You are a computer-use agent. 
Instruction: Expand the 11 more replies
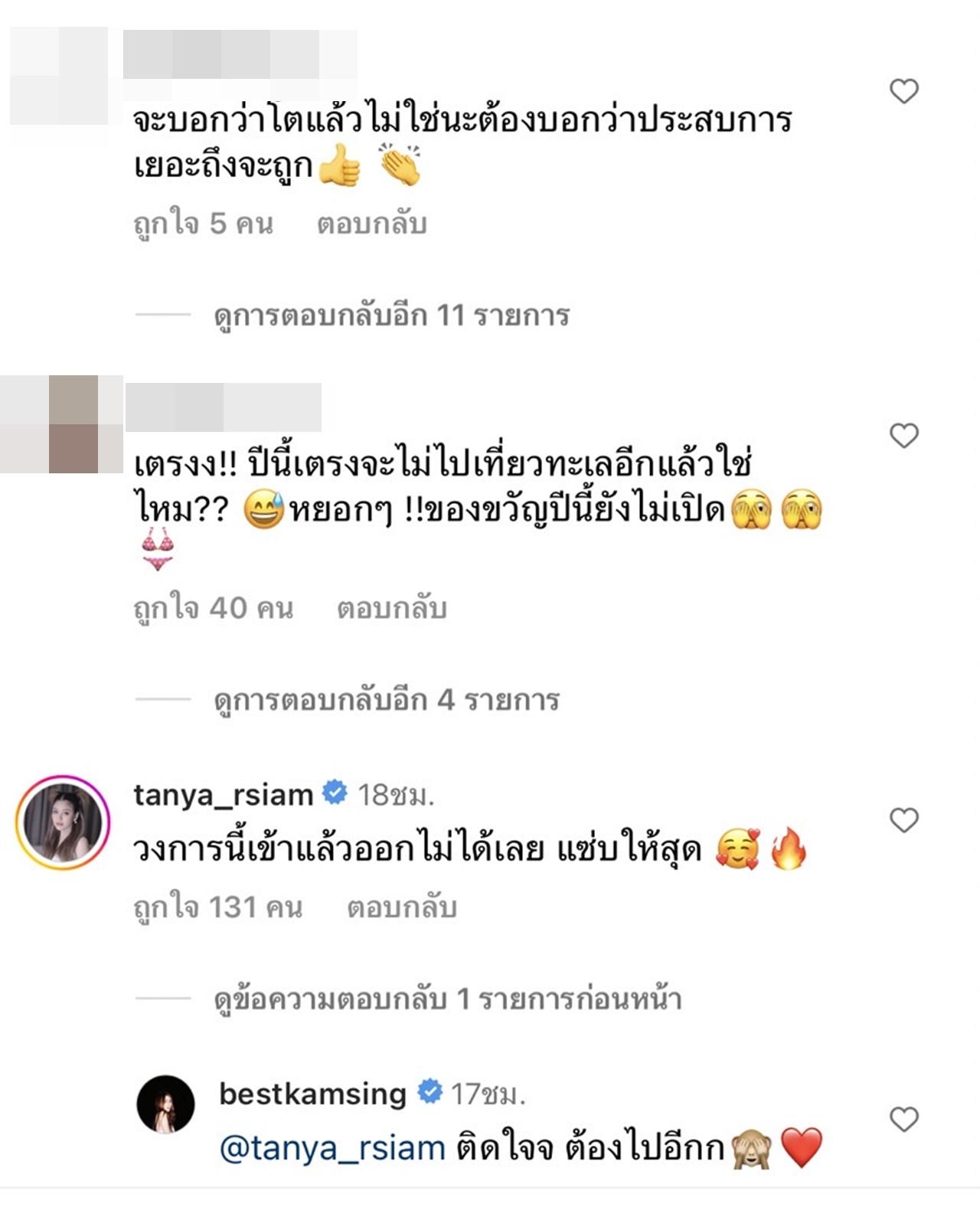391,316
